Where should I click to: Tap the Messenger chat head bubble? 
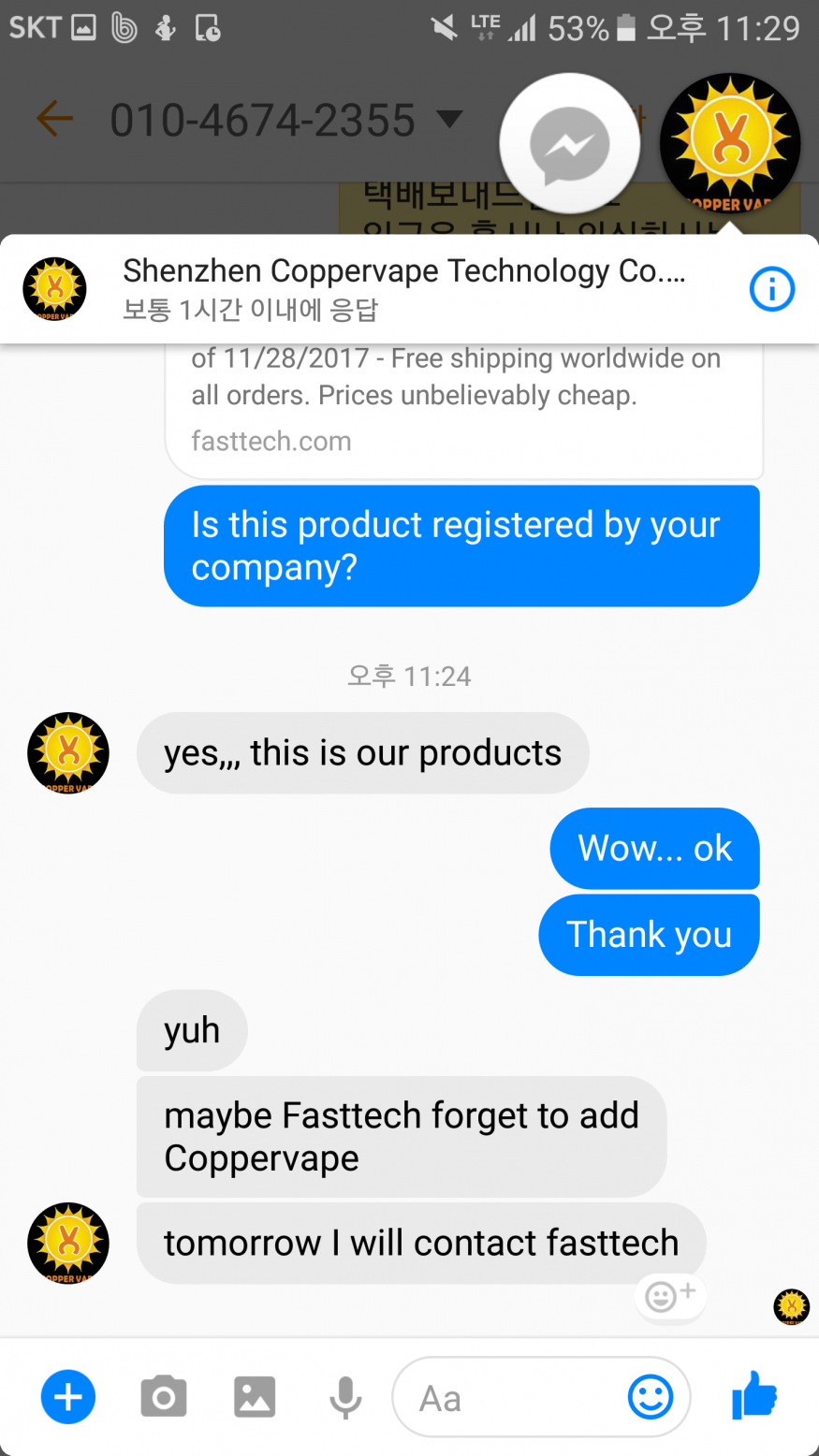click(x=569, y=144)
